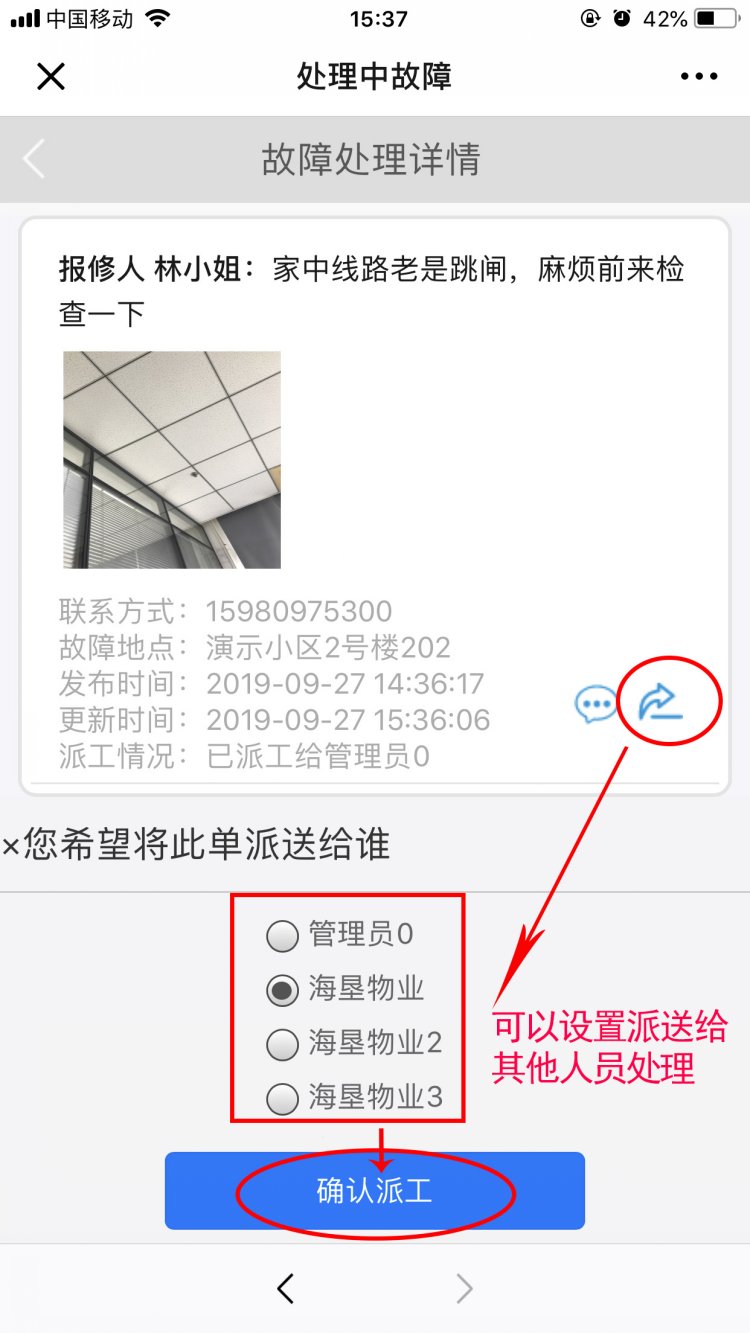Image resolution: width=750 pixels, height=1333 pixels.
Task: Pick 海星物业3 as the assignee
Action: (x=283, y=1098)
